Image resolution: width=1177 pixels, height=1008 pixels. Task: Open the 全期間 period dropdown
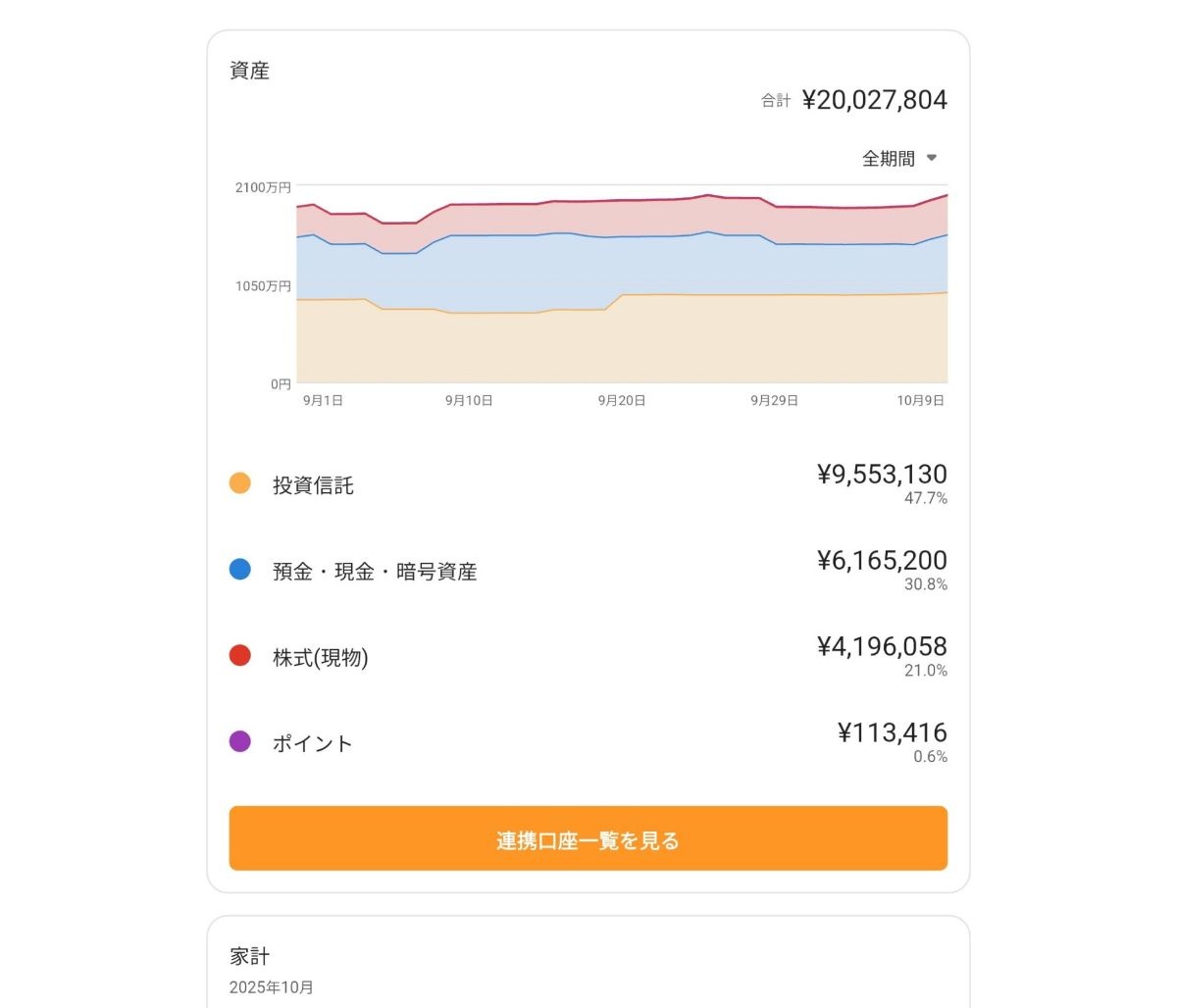(x=899, y=158)
